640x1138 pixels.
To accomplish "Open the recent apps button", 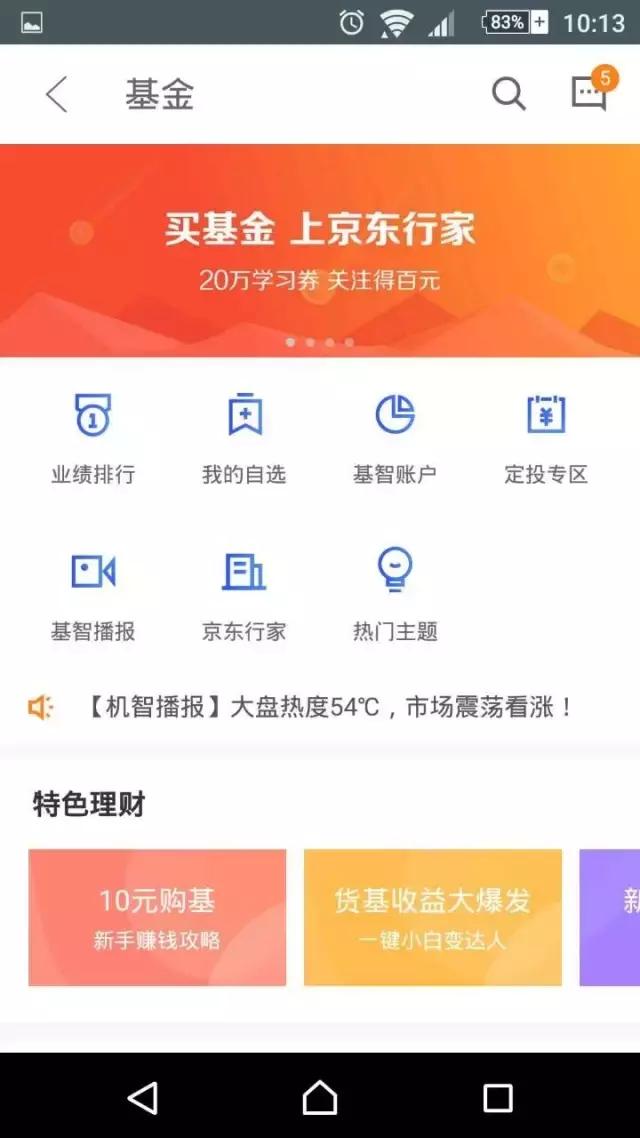I will (498, 1097).
